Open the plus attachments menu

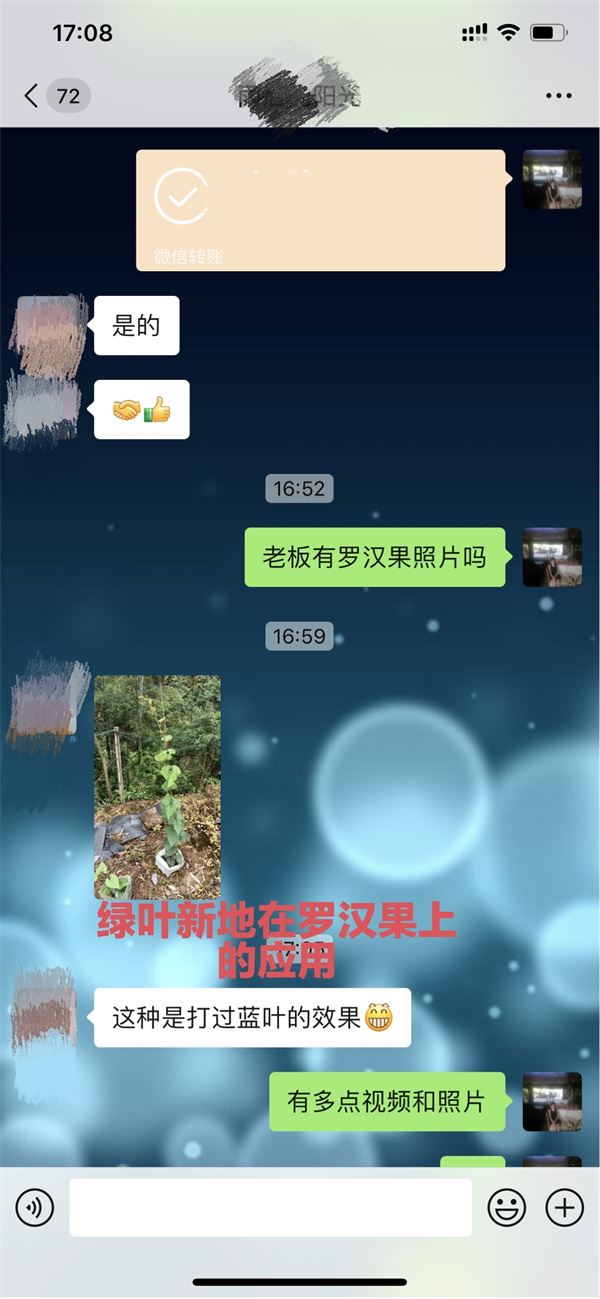pyautogui.click(x=564, y=1208)
